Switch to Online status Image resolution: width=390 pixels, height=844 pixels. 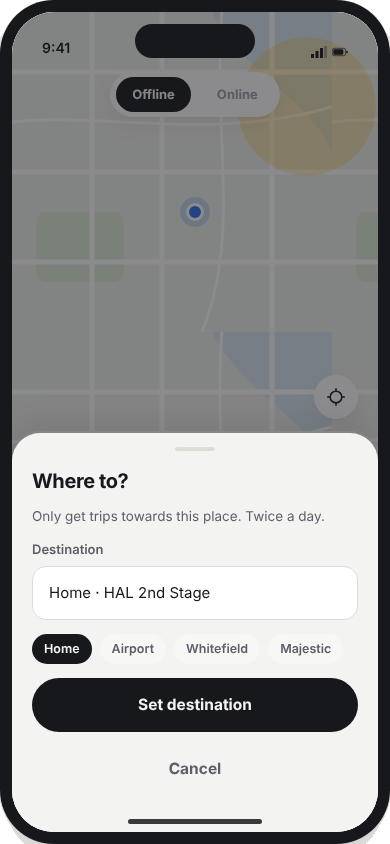point(237,94)
